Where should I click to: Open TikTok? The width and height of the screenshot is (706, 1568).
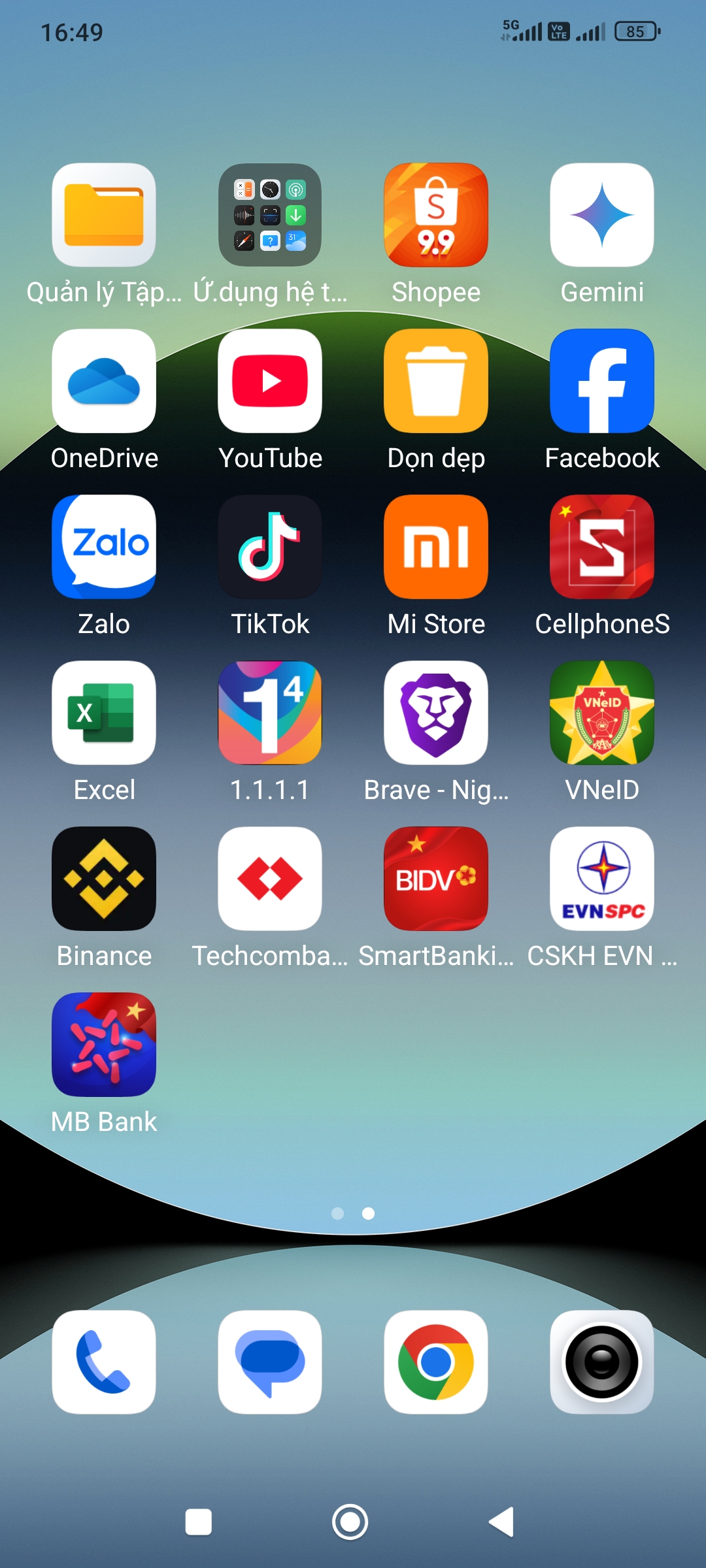coord(270,547)
